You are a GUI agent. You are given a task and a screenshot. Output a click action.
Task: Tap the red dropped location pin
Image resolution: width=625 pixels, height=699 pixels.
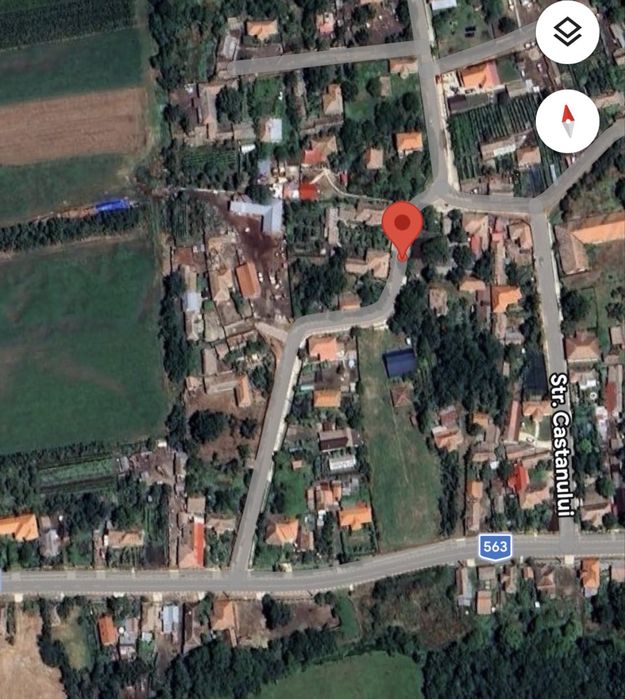[x=403, y=226]
